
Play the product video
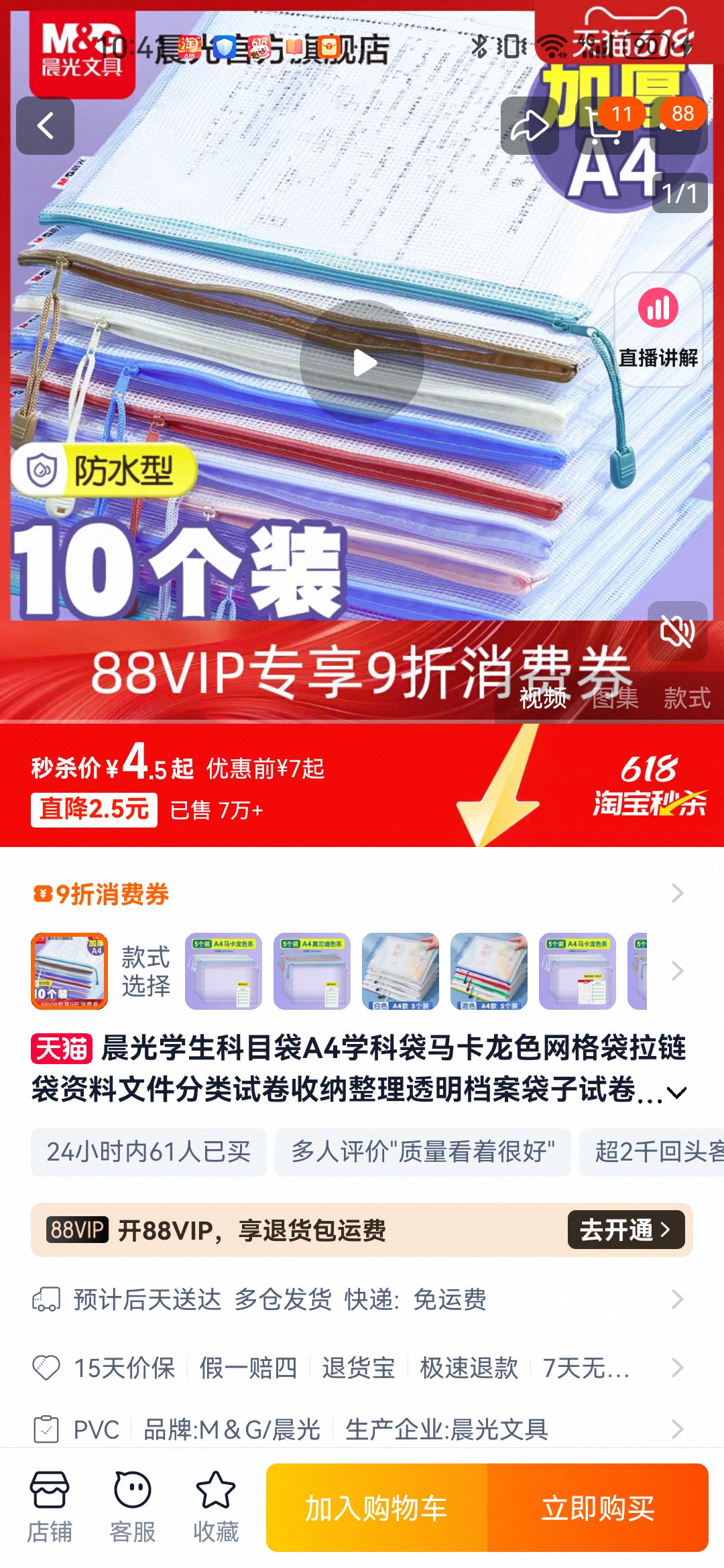click(362, 363)
